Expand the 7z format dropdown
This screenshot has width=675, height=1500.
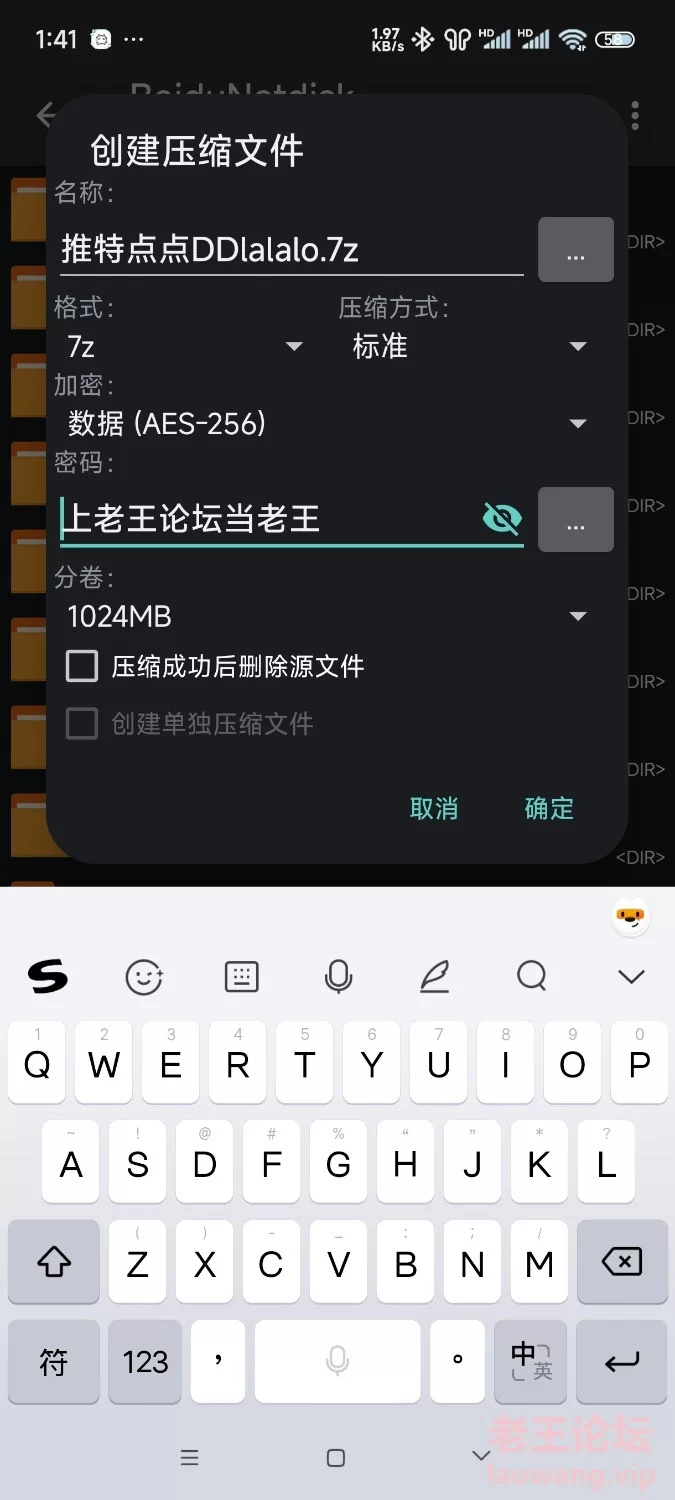point(185,346)
